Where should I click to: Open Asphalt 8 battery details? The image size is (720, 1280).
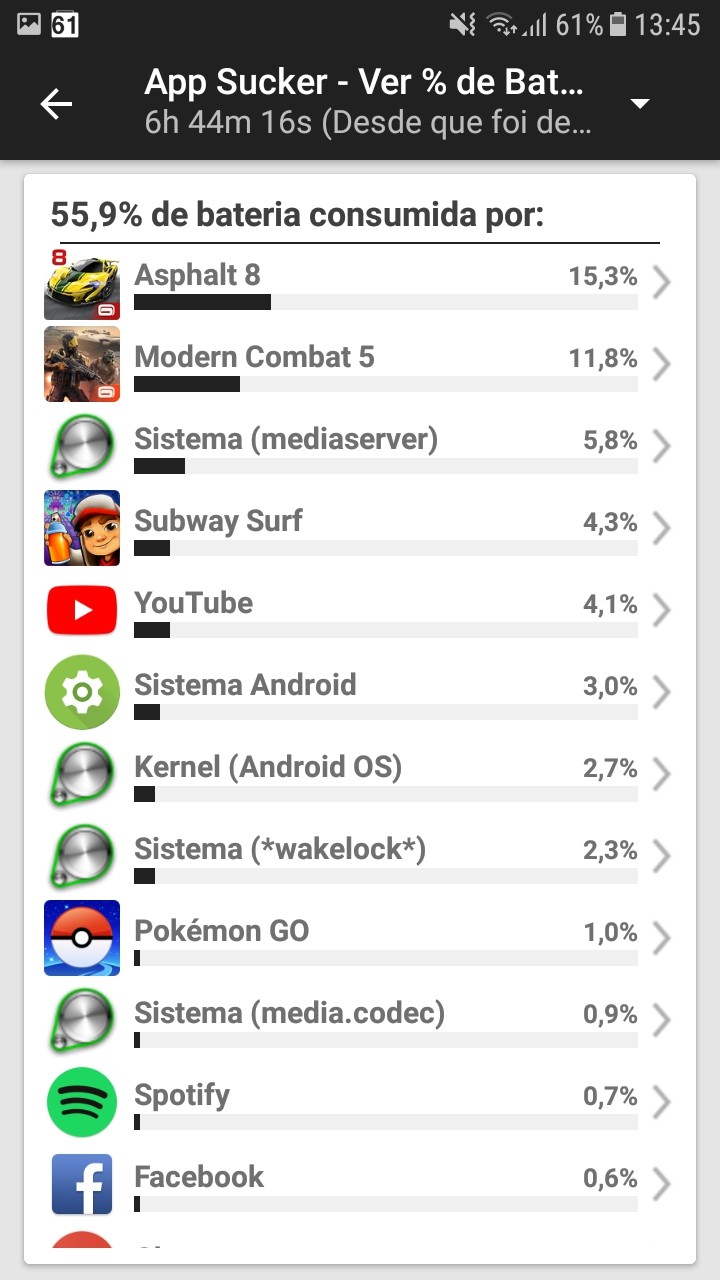(x=360, y=284)
